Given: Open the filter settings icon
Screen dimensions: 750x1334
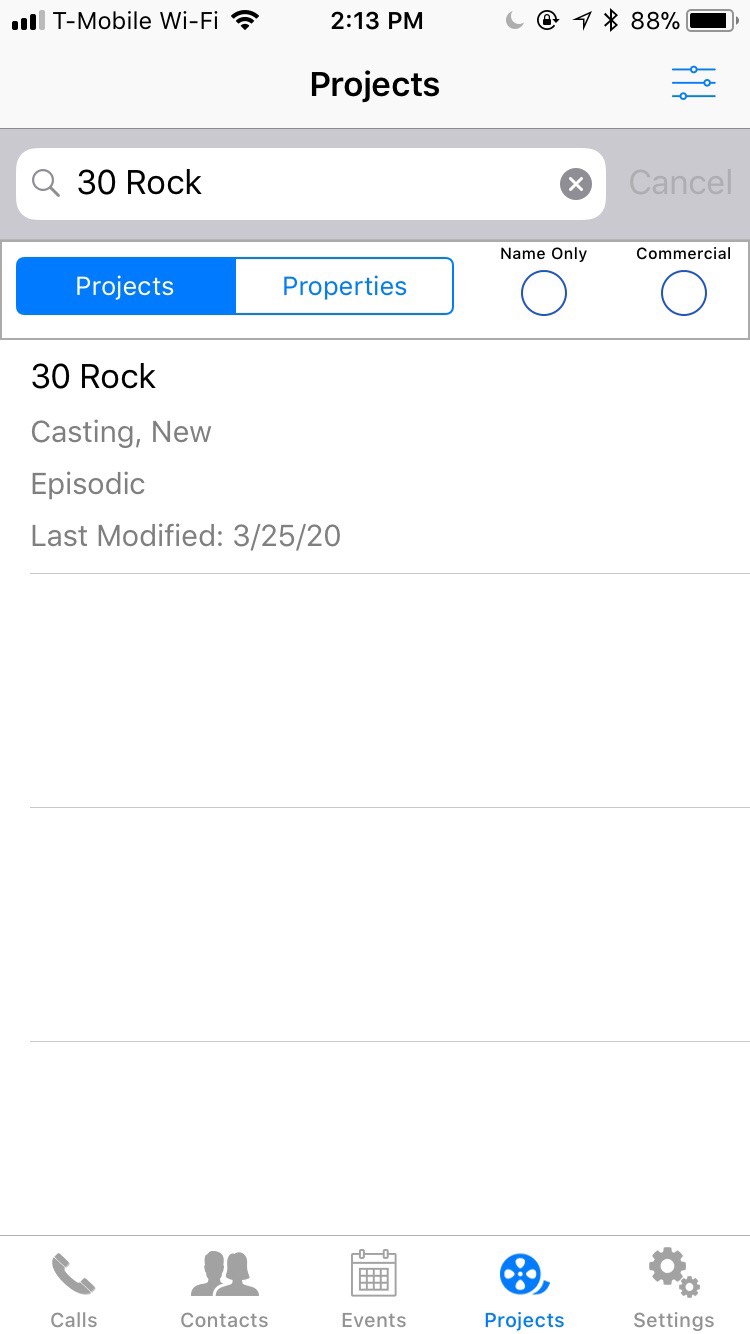Looking at the screenshot, I should coord(693,83).
